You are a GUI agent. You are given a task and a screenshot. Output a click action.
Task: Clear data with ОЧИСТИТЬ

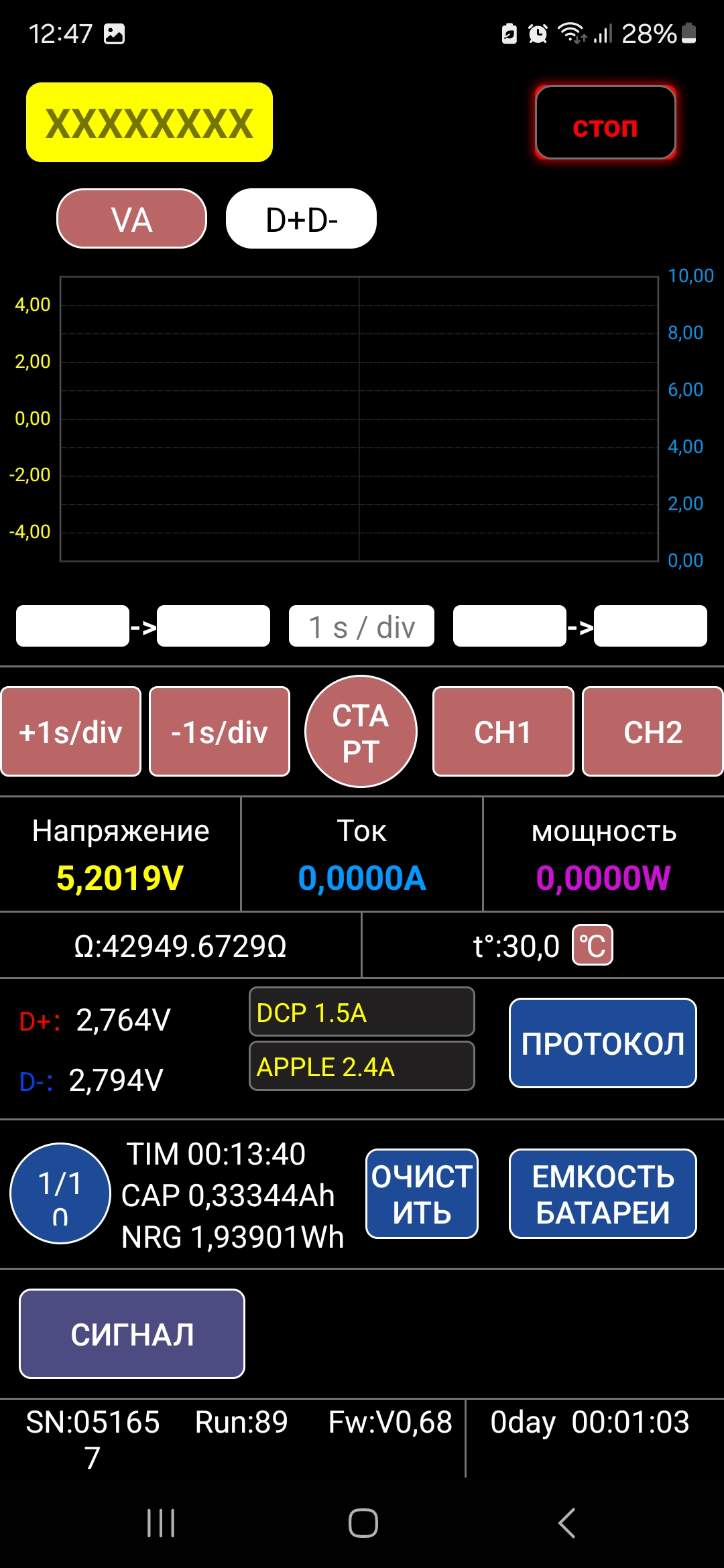[422, 1194]
